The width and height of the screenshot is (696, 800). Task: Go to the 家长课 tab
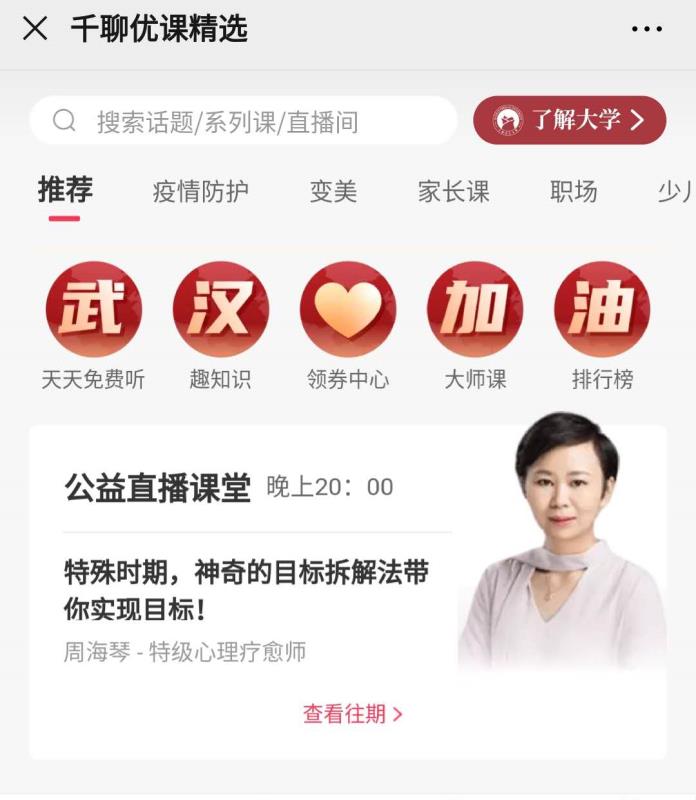tap(453, 191)
